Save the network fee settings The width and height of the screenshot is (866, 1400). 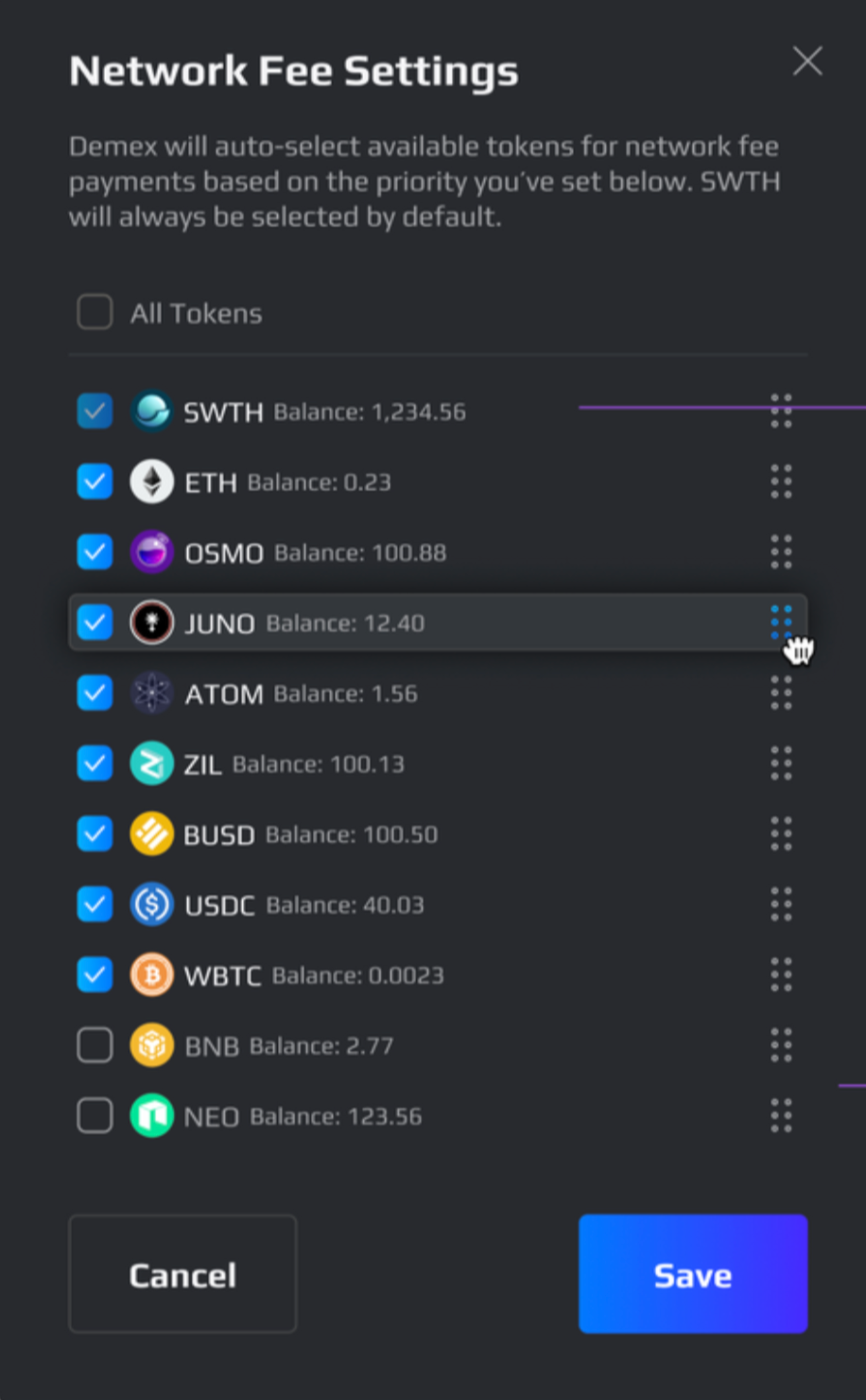tap(693, 1274)
